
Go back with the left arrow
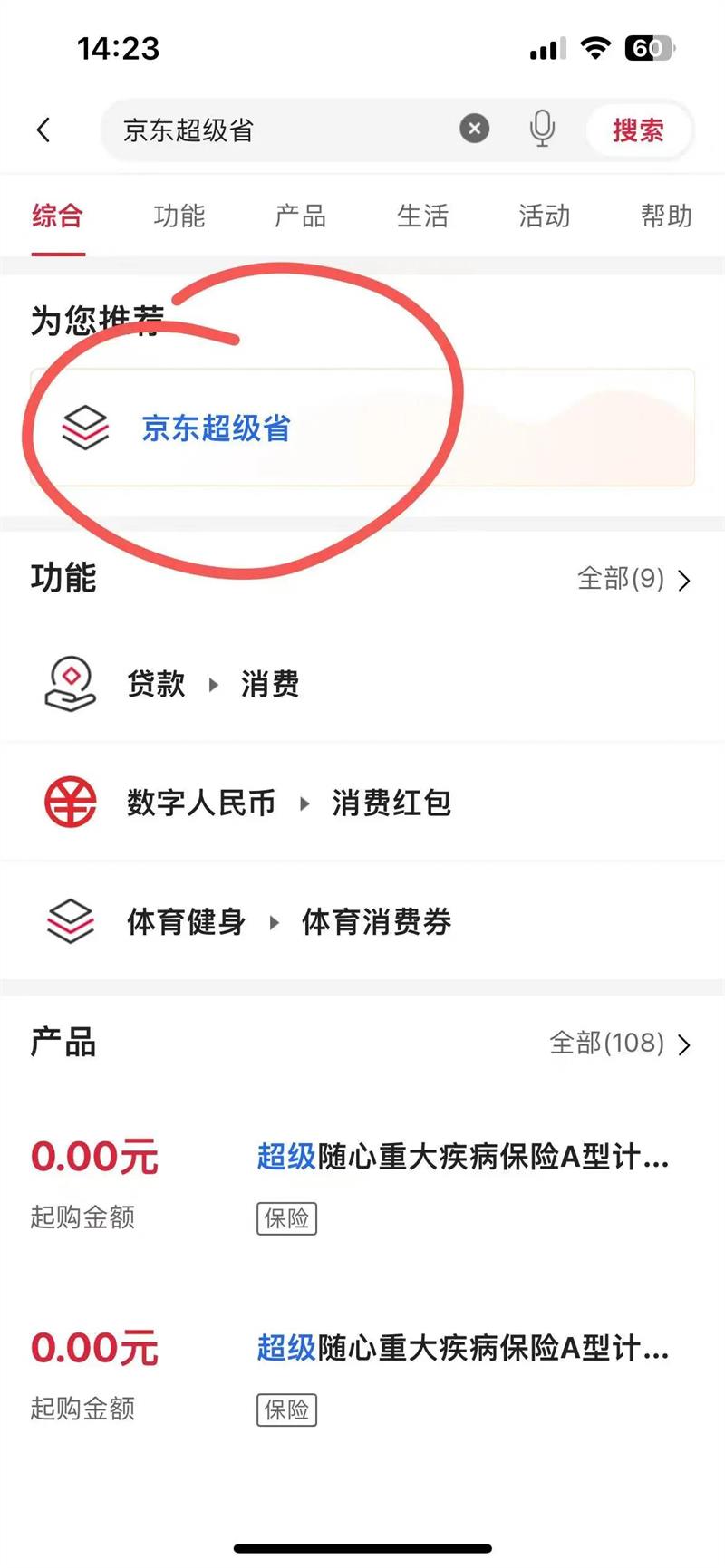pyautogui.click(x=43, y=130)
